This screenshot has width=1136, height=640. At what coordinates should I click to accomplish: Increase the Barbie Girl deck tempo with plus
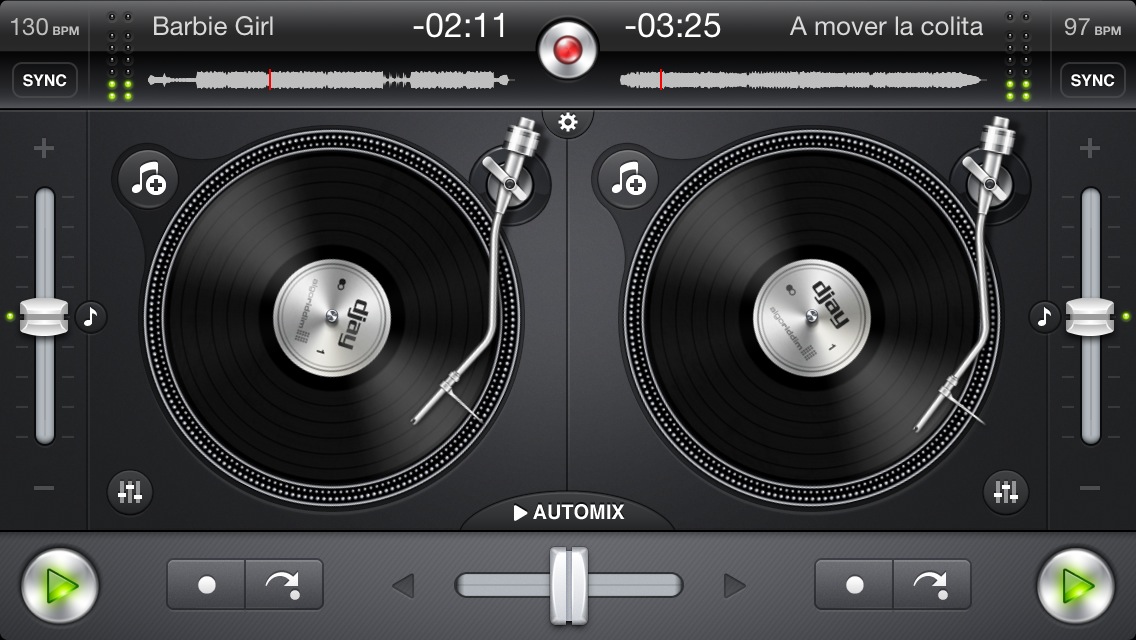click(44, 149)
